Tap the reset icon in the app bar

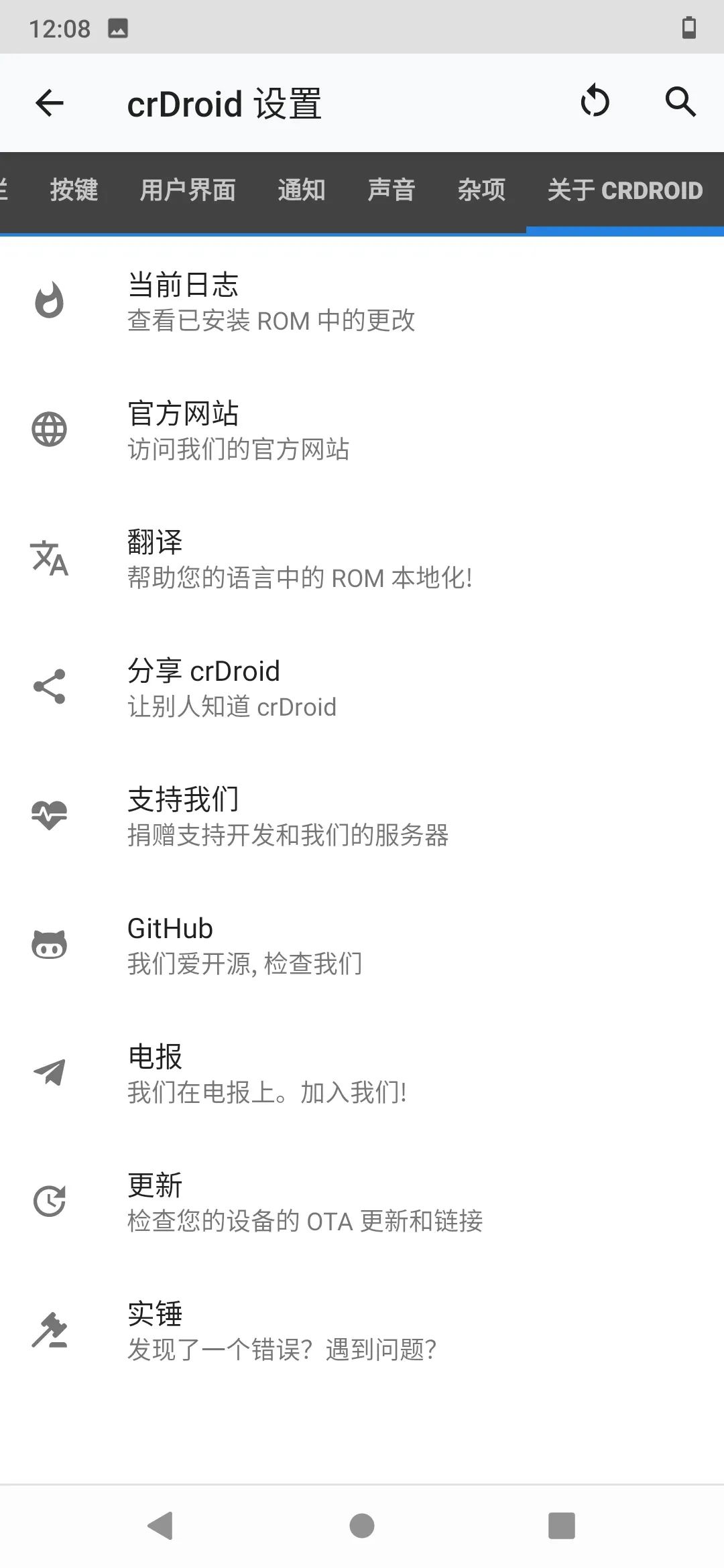(x=595, y=102)
